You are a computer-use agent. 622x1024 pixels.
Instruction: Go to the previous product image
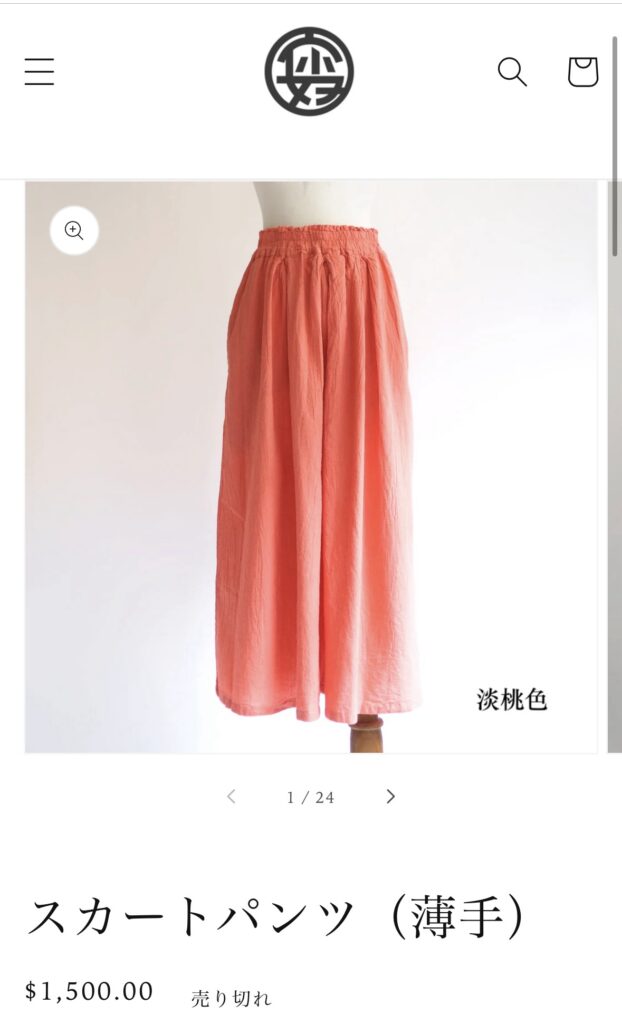231,796
